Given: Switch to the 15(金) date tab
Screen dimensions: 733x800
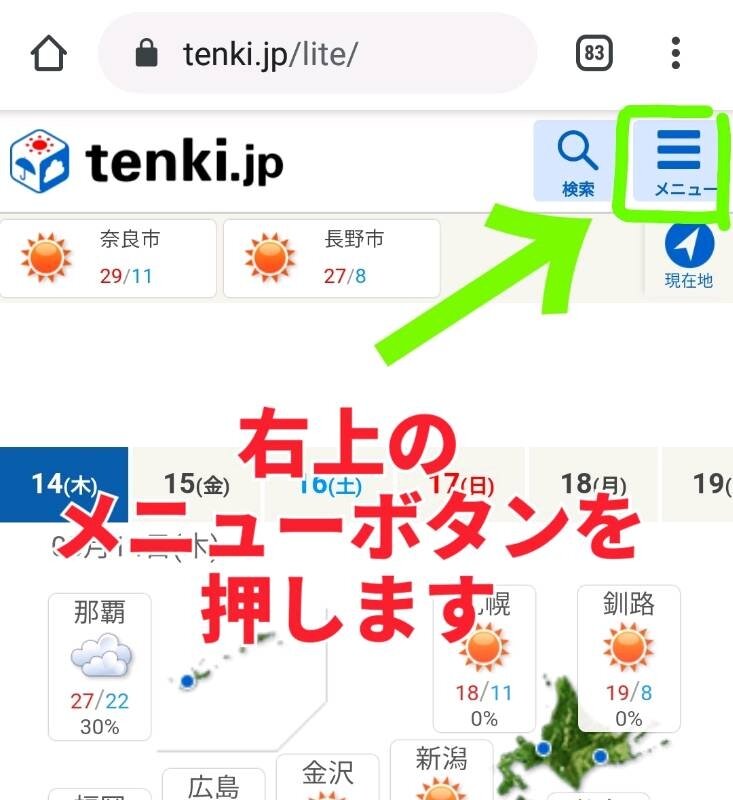Looking at the screenshot, I should 196,484.
